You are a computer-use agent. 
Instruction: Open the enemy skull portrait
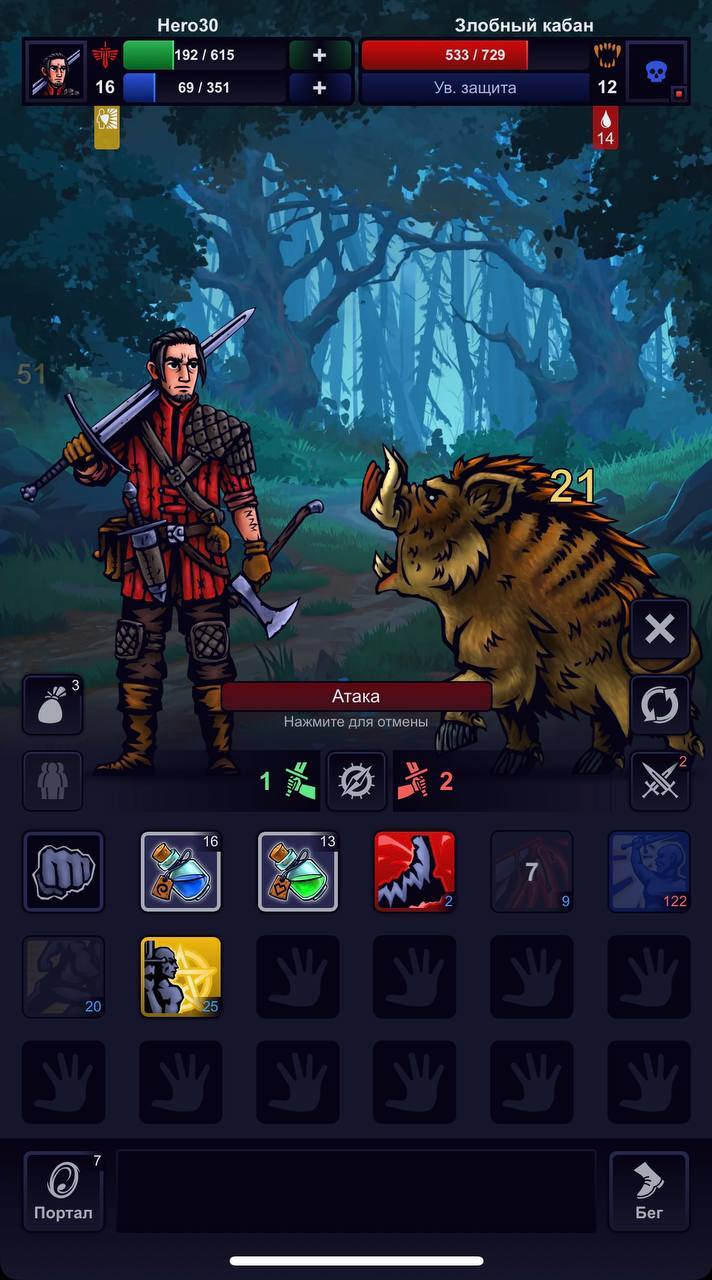657,71
